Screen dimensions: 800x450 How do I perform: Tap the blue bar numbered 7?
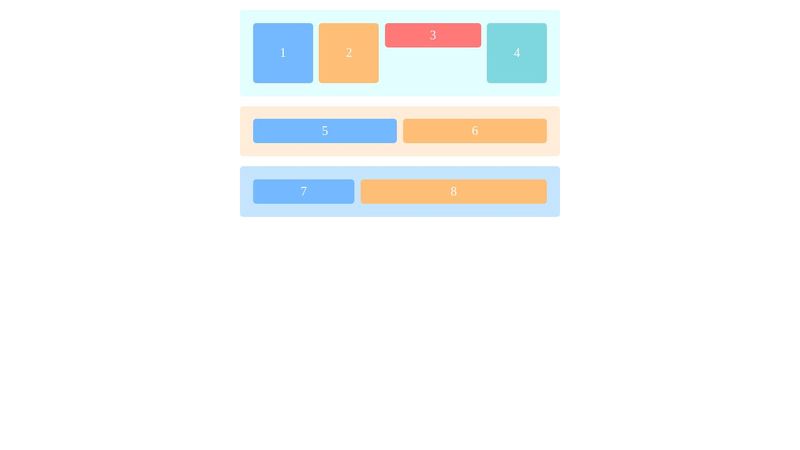coord(304,191)
